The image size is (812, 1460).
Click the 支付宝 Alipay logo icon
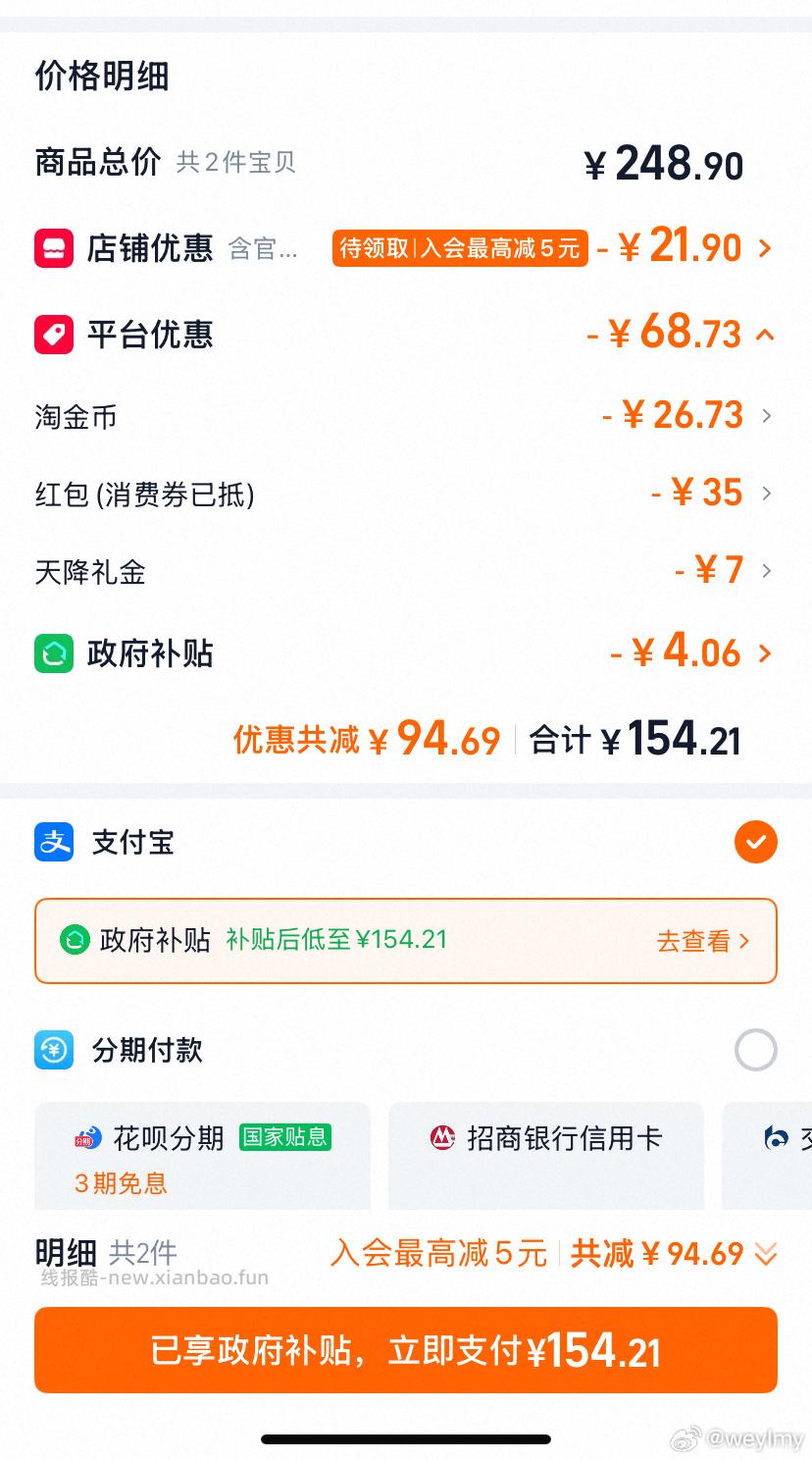point(54,842)
